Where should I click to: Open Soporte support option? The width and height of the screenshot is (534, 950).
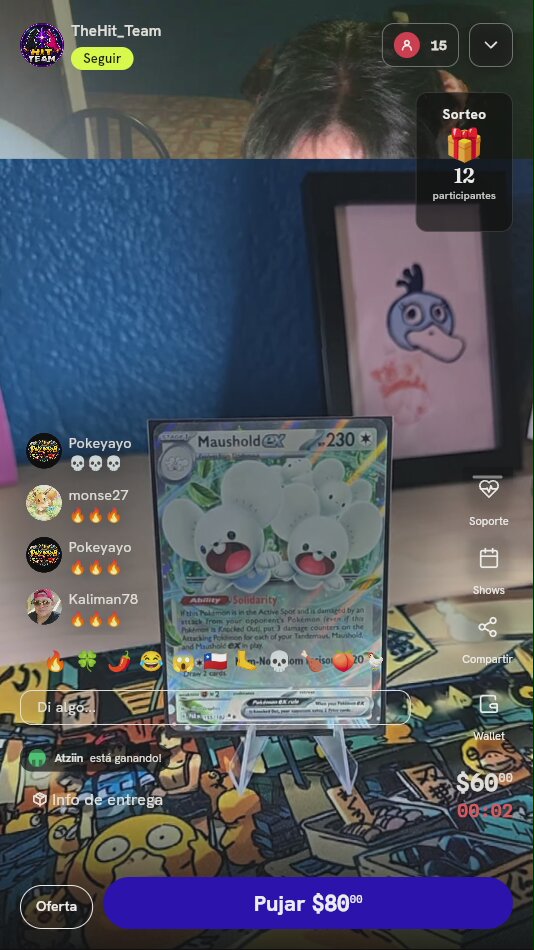point(489,501)
